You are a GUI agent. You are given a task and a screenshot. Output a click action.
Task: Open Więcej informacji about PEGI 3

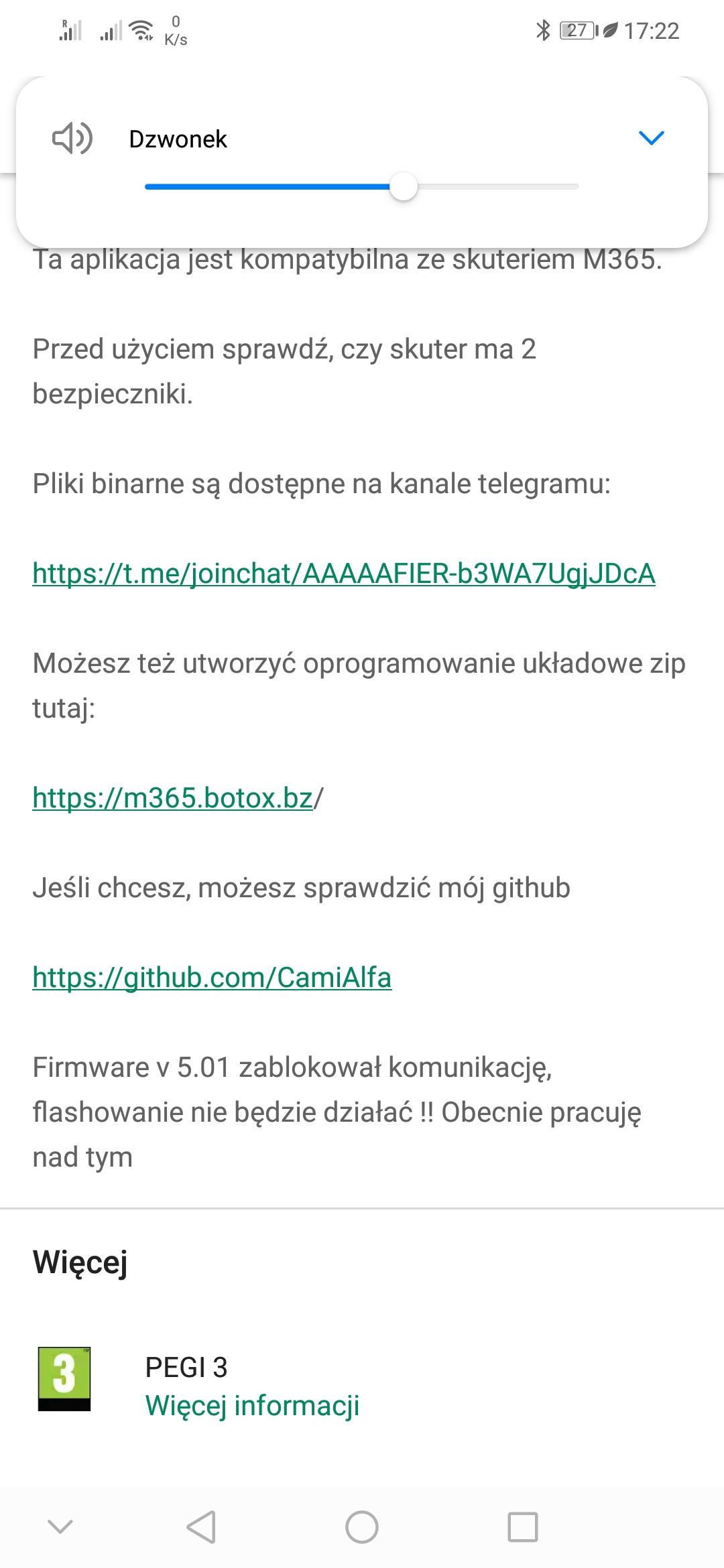[252, 1405]
